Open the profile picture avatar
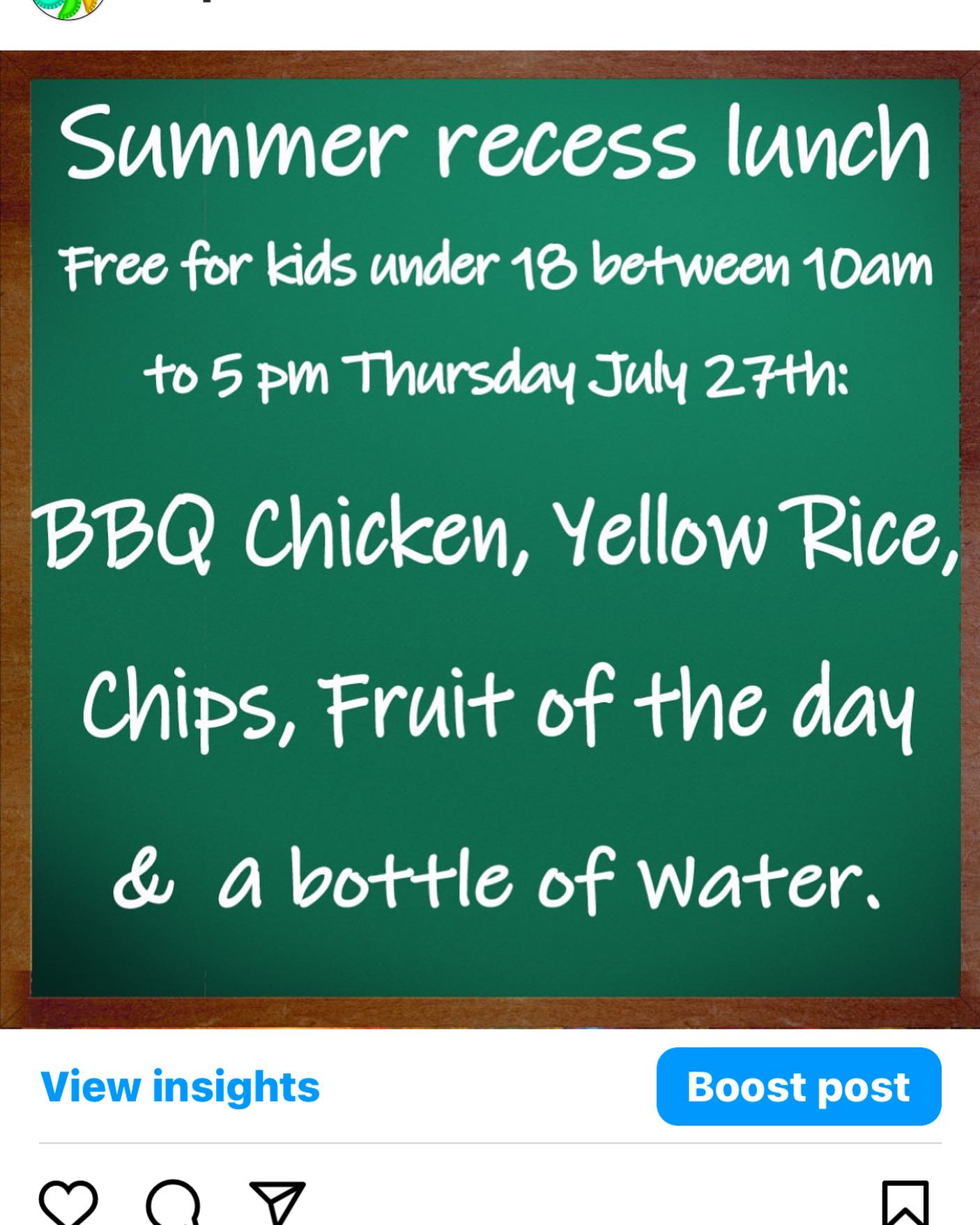Screen dimensions: 980x1225 pyautogui.click(x=68, y=7)
